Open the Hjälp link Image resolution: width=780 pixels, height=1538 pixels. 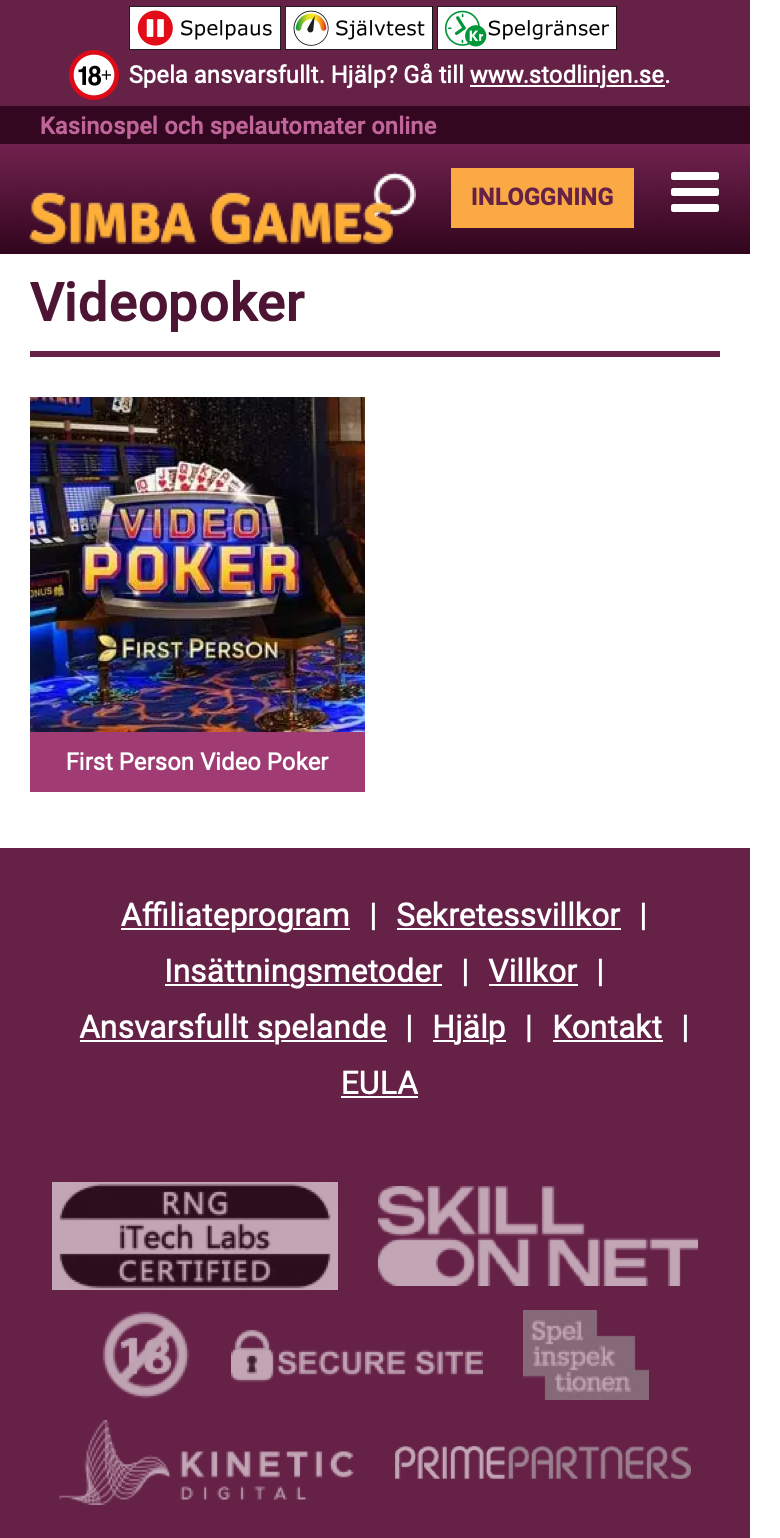[469, 1027]
